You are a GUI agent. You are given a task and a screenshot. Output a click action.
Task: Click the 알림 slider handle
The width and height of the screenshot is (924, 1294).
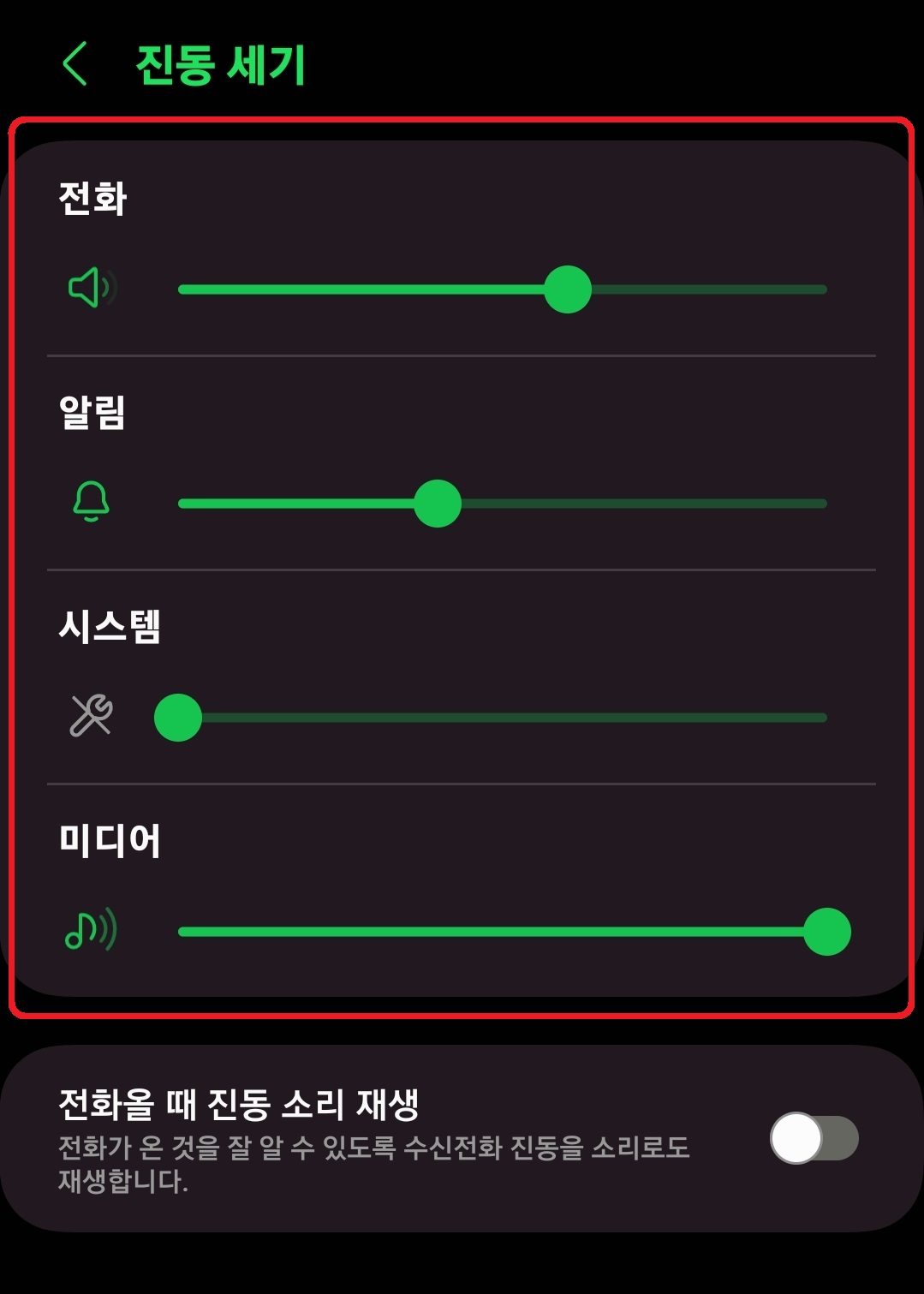click(x=438, y=504)
